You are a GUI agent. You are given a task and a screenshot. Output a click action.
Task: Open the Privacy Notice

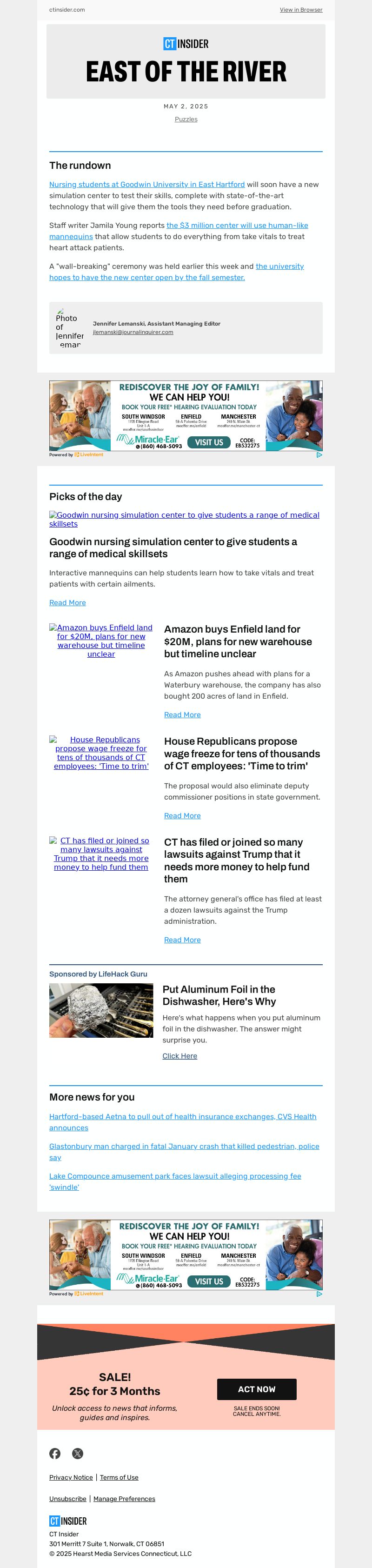(x=71, y=1477)
